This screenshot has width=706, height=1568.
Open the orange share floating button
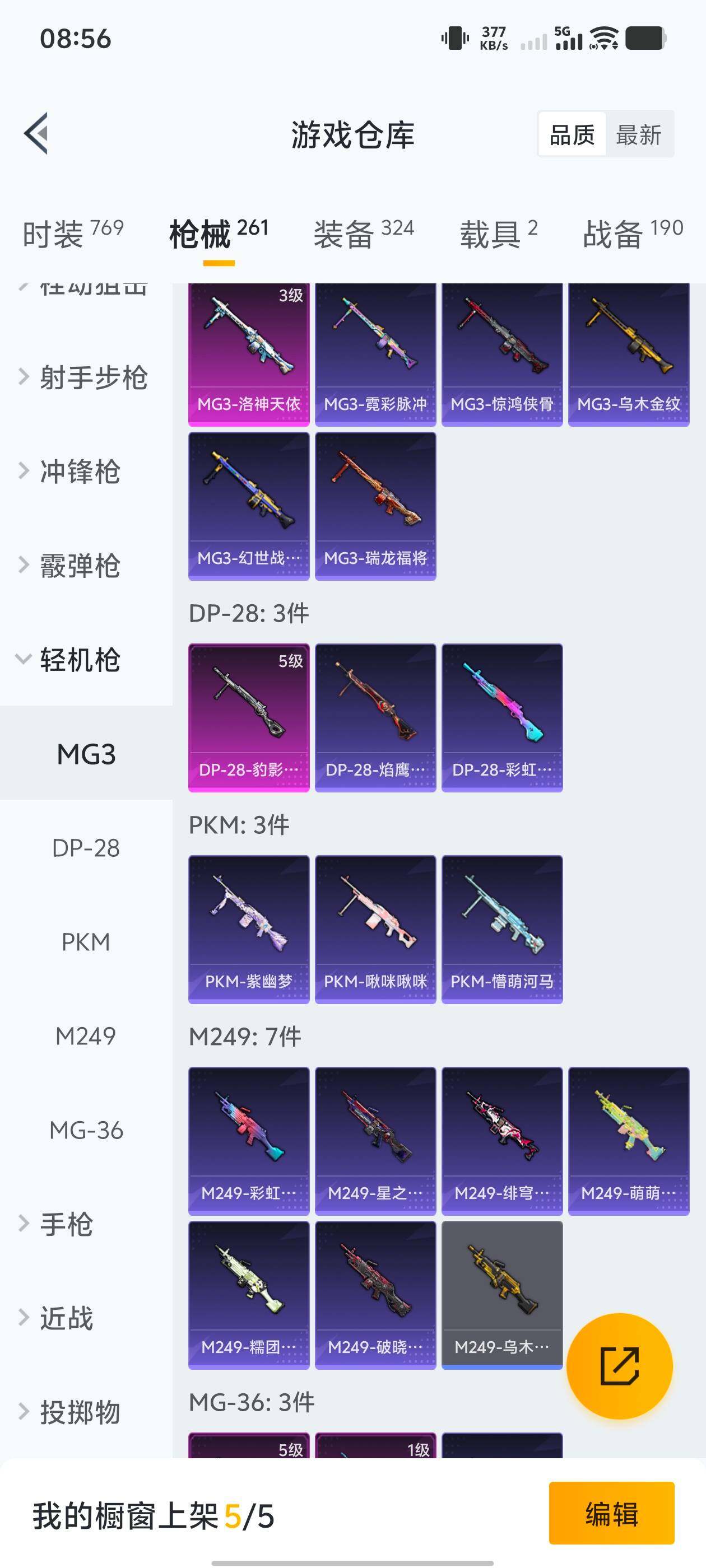[620, 1365]
